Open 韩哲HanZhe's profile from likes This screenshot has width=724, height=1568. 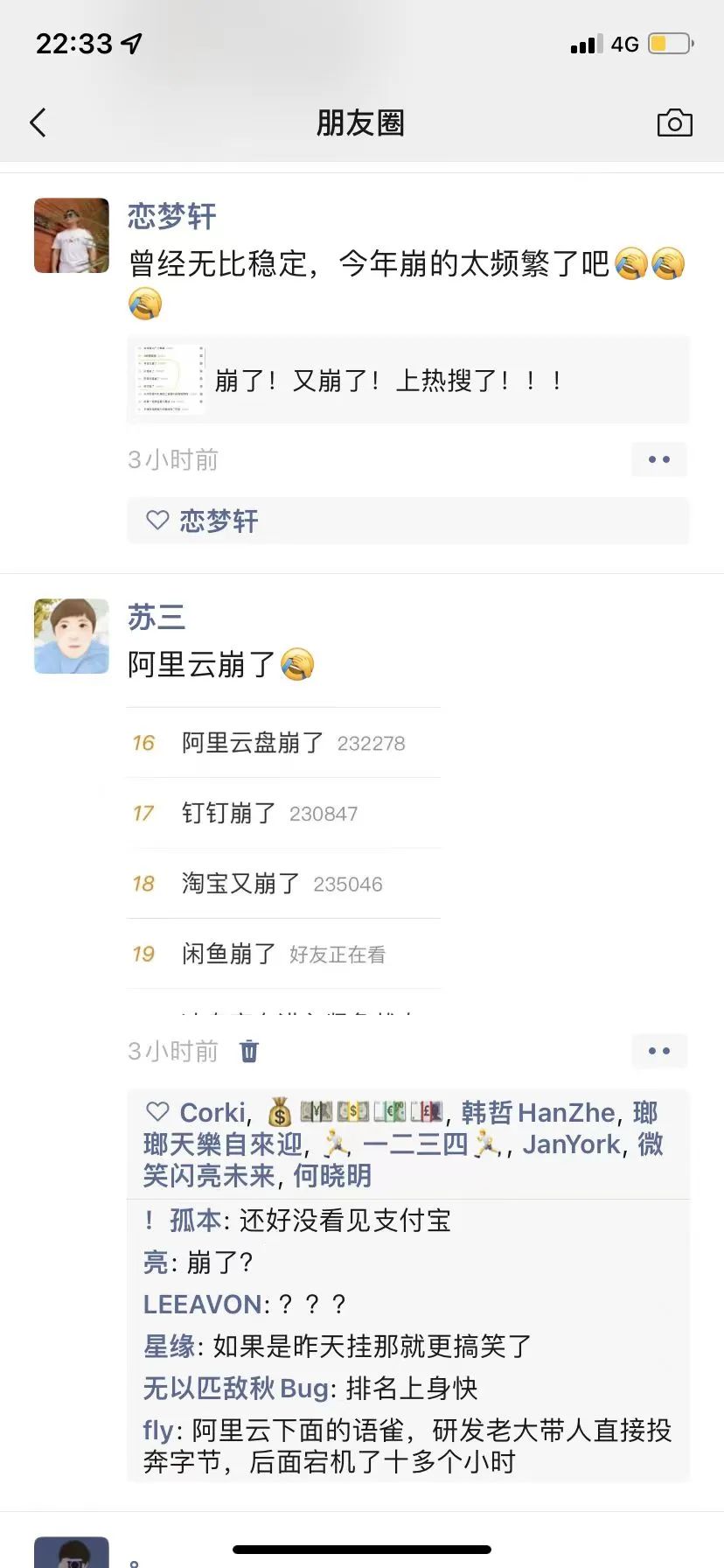coord(538,1113)
